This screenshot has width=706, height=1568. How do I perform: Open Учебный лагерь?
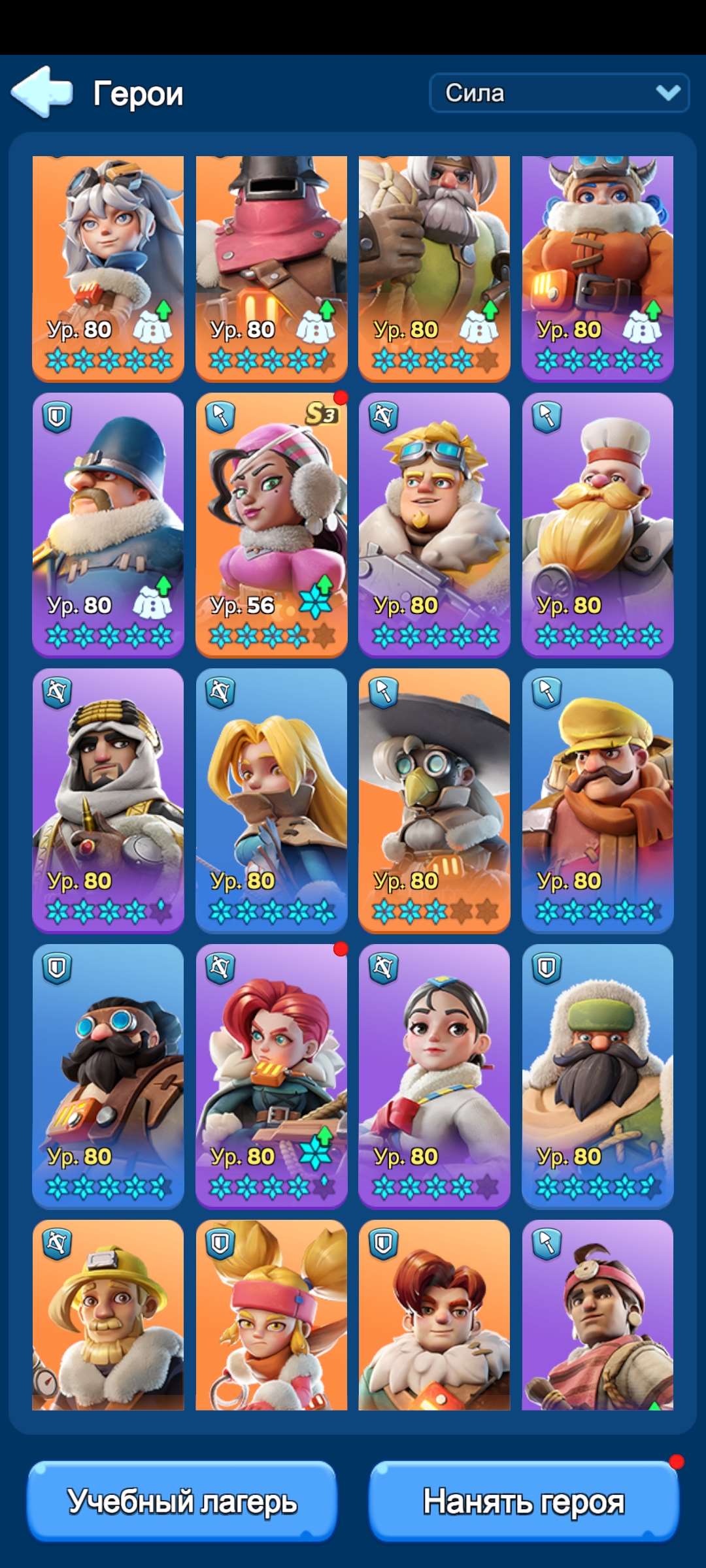point(182,1501)
